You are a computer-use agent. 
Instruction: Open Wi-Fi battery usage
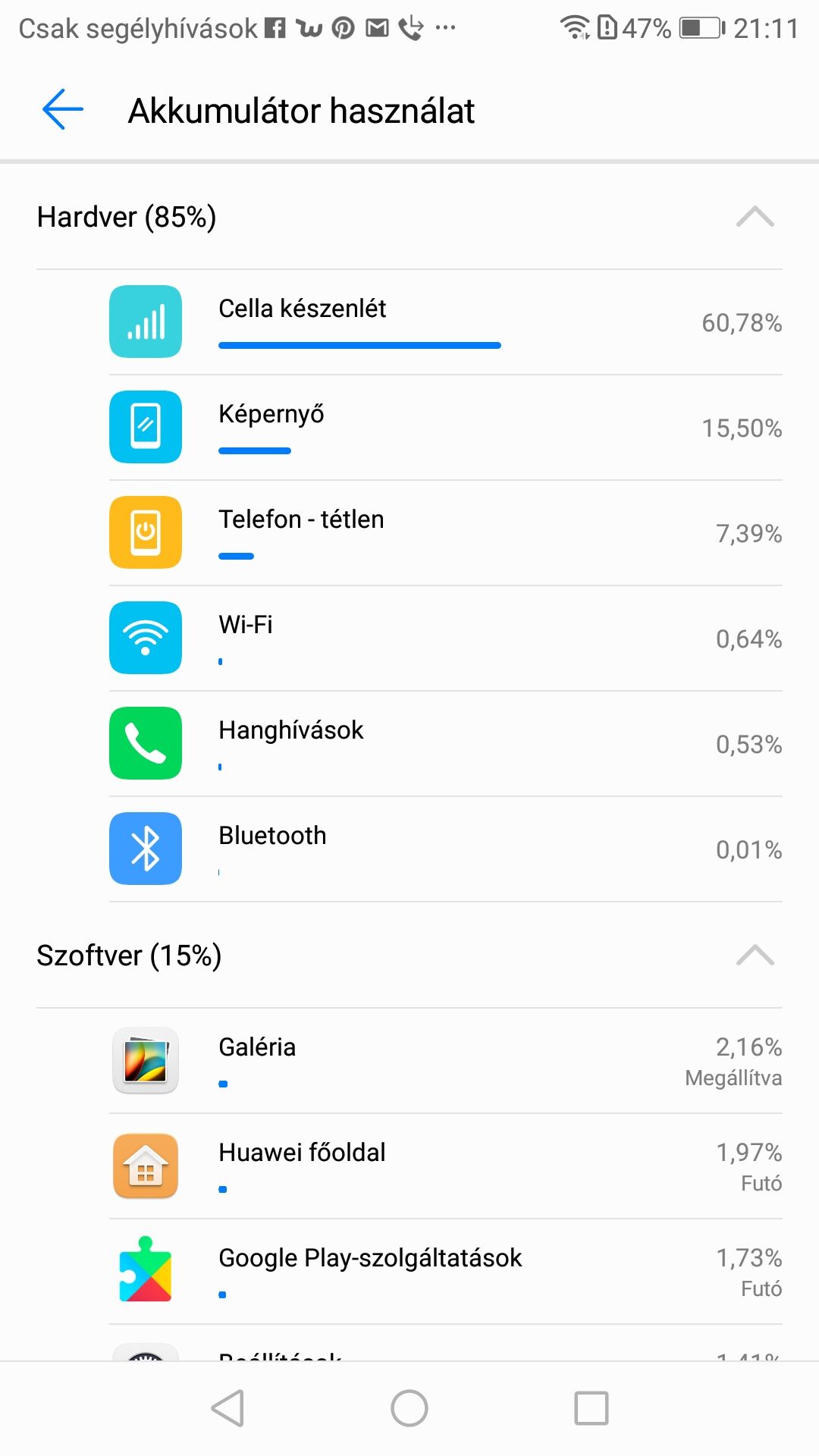point(446,639)
